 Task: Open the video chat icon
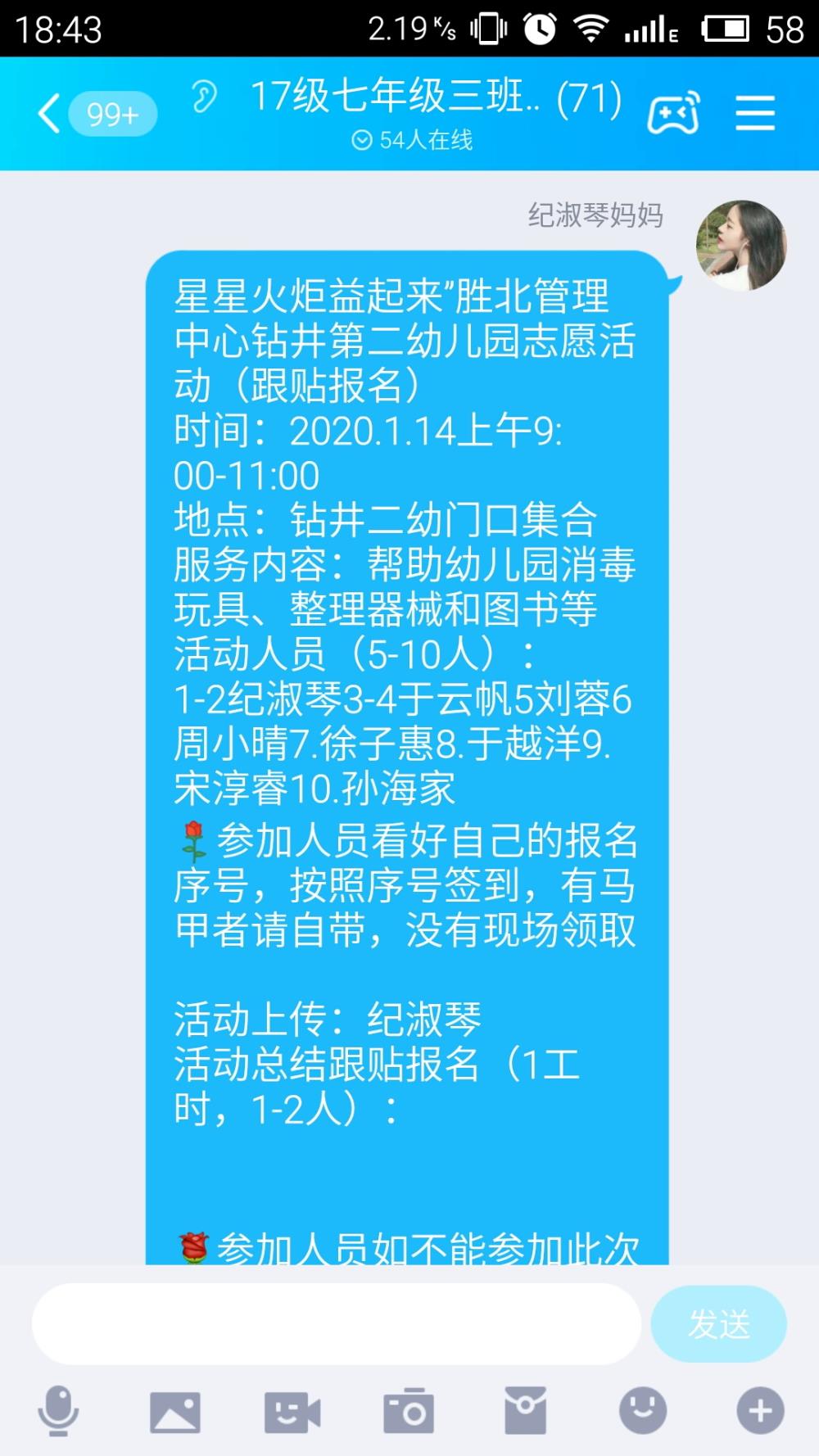292,1412
